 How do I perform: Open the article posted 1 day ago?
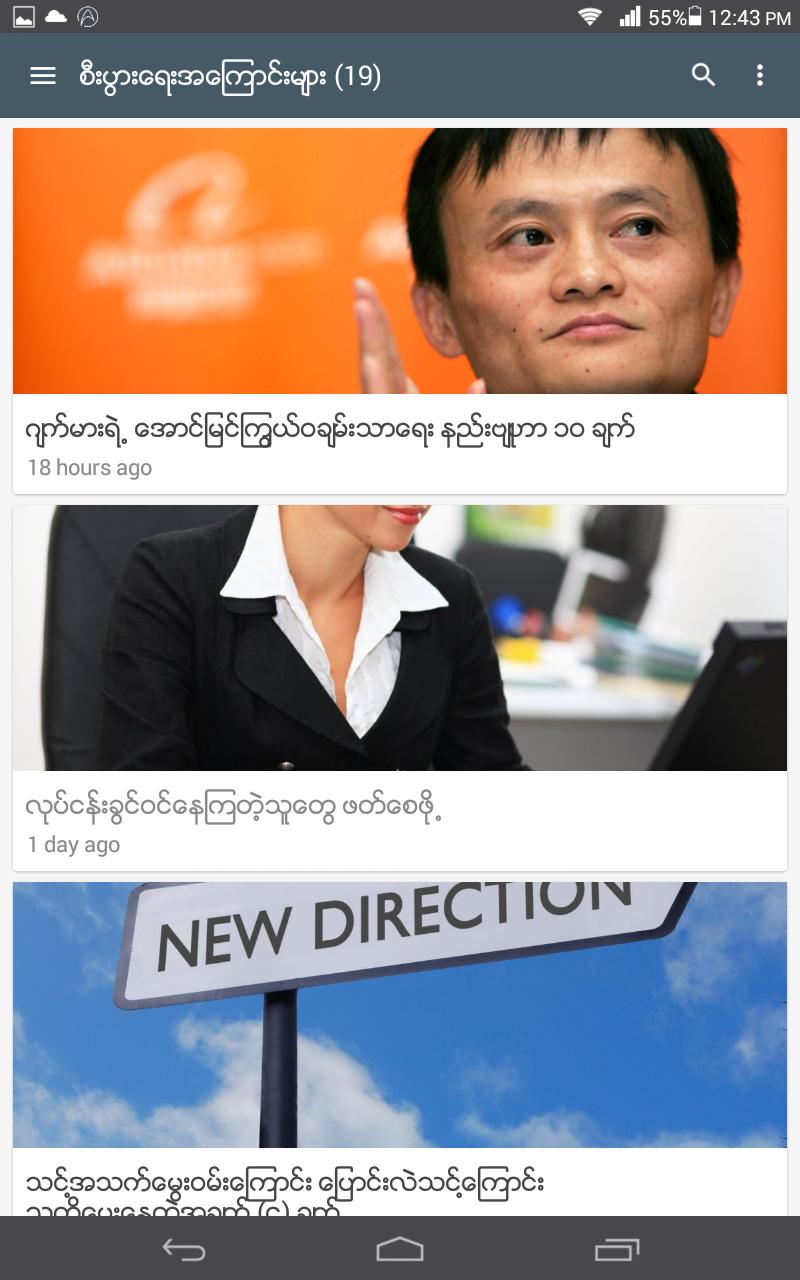click(x=400, y=687)
